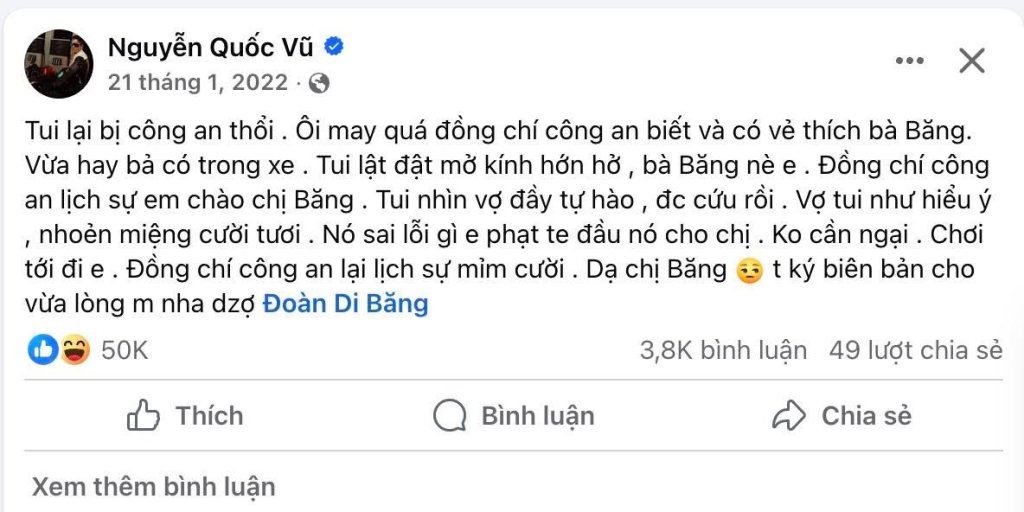Open the 3,8K bình luận count
This screenshot has height=512, width=1024.
[723, 350]
